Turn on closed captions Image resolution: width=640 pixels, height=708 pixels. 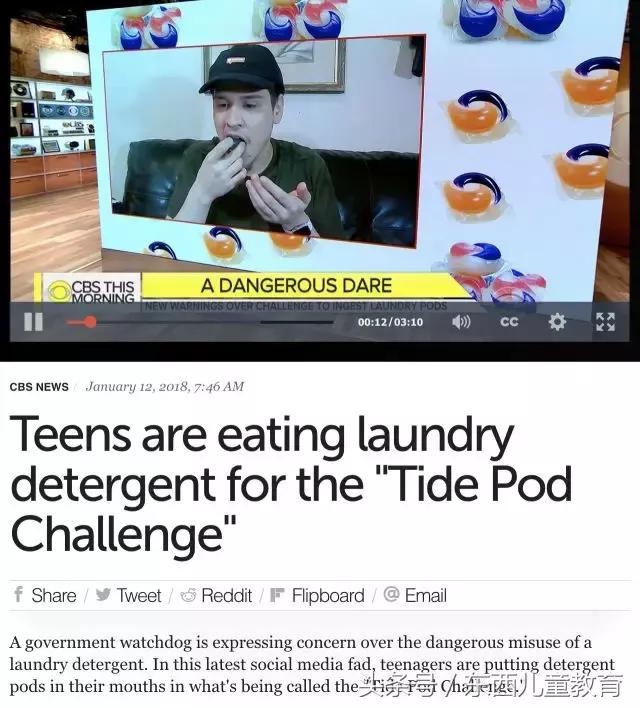tap(509, 322)
